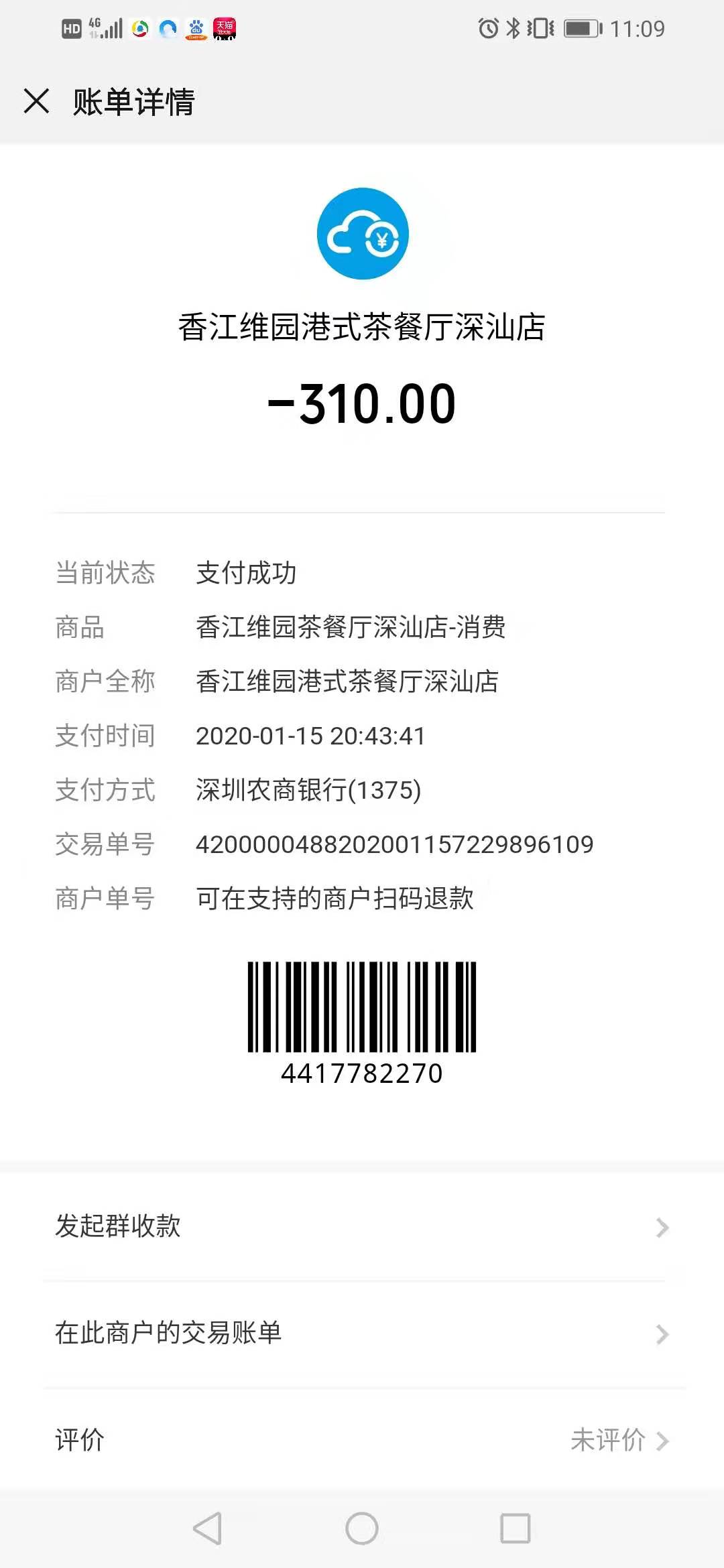This screenshot has height=1568, width=724.
Task: Open 在此商户的交易账单
Action: click(x=362, y=1333)
